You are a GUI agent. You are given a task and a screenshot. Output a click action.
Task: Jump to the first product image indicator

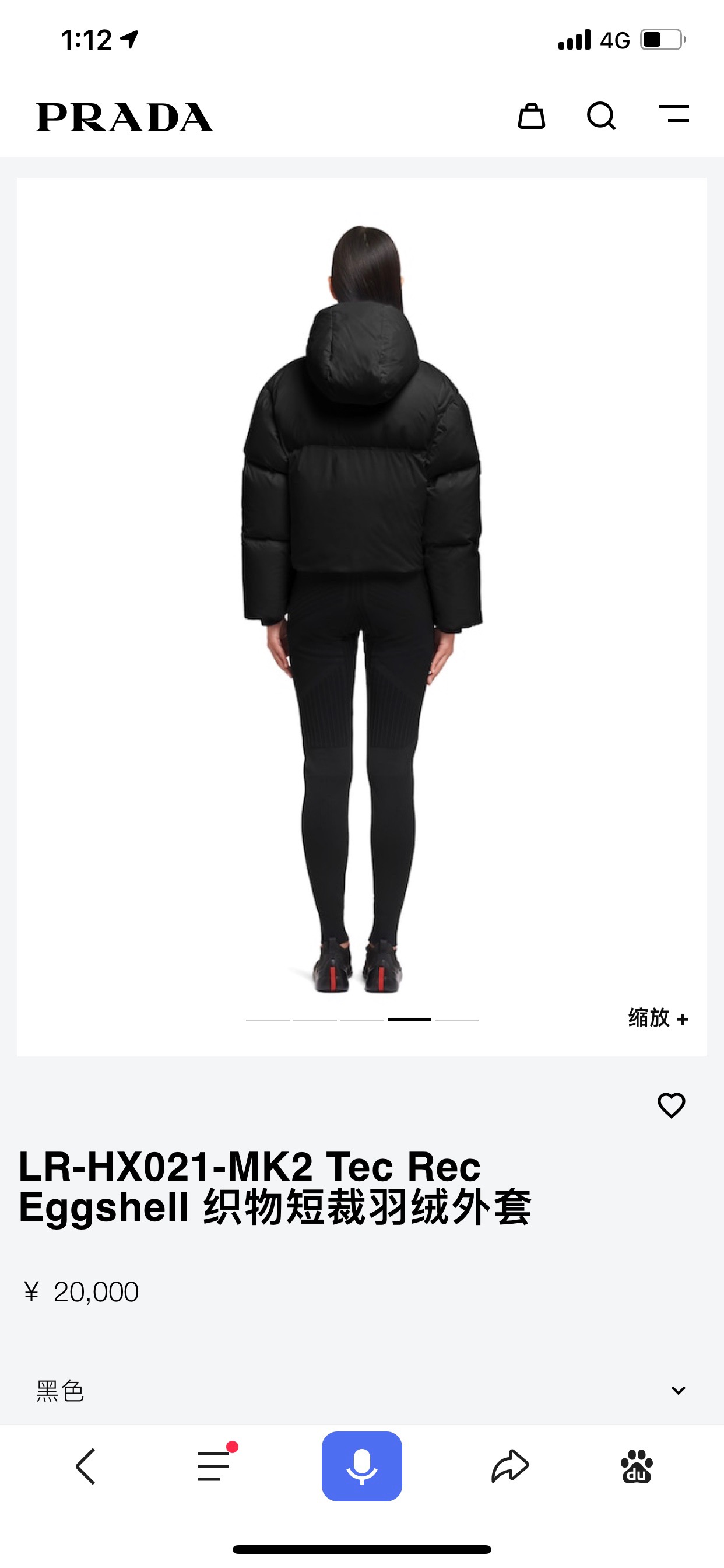[268, 1020]
